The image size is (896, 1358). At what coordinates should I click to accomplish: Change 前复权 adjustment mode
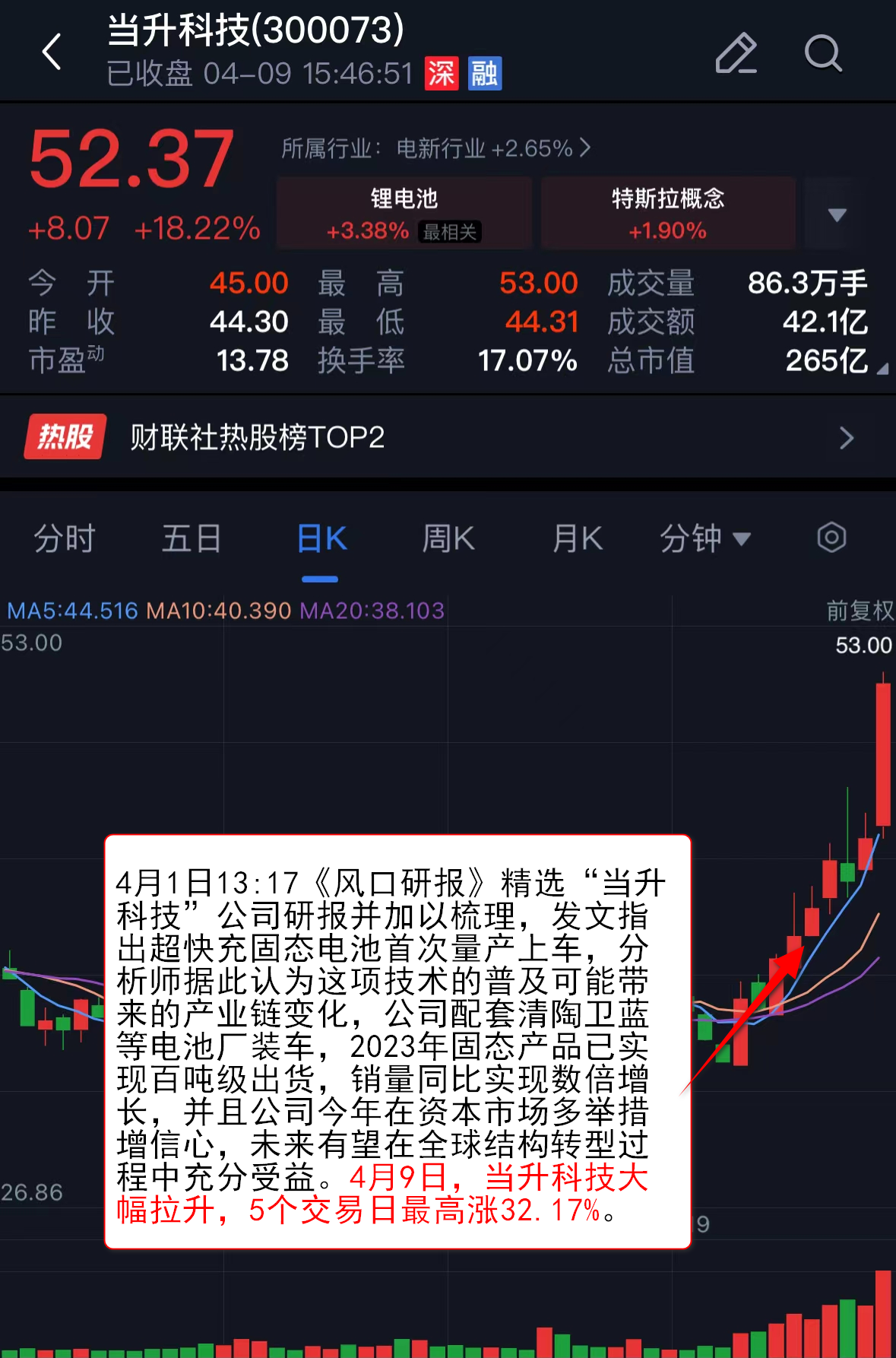(x=860, y=610)
